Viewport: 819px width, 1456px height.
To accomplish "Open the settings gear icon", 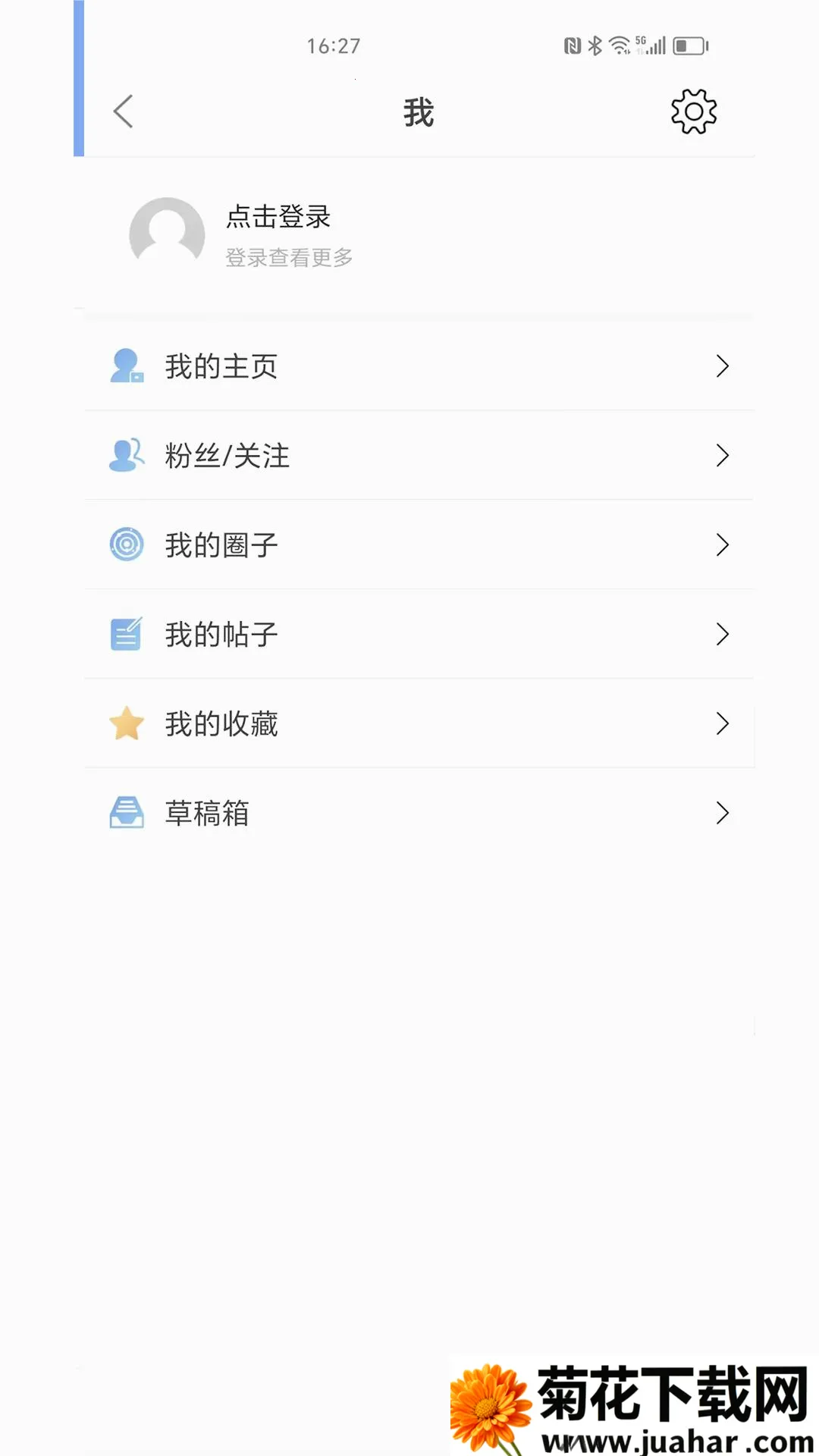I will pyautogui.click(x=693, y=110).
